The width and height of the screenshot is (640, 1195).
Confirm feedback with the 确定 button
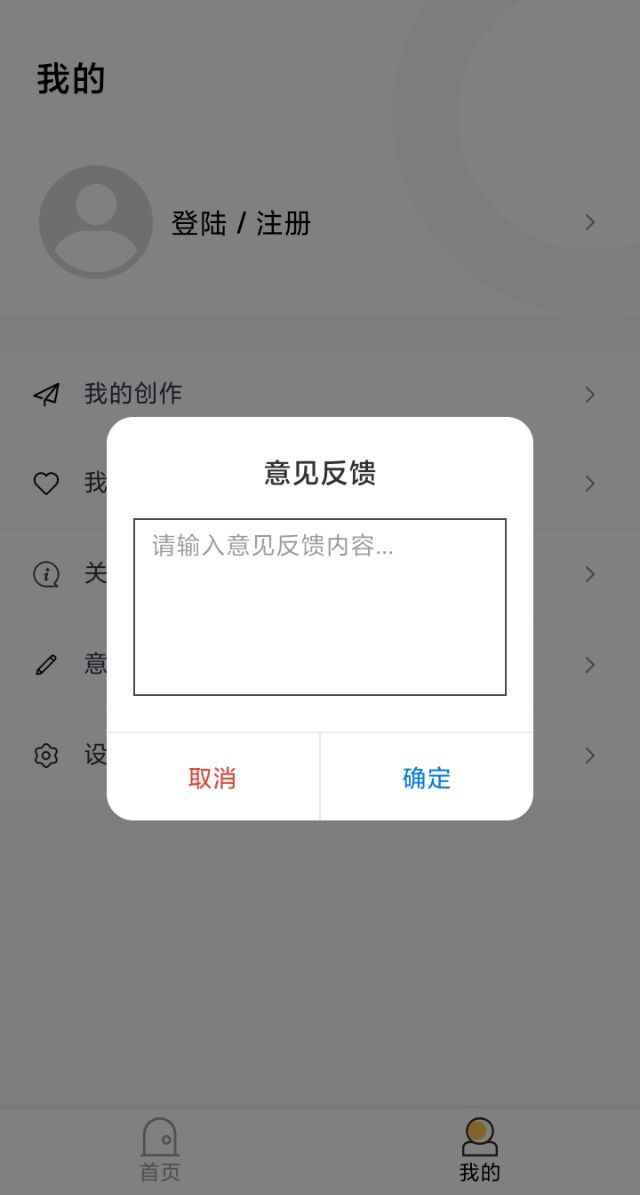(x=427, y=777)
